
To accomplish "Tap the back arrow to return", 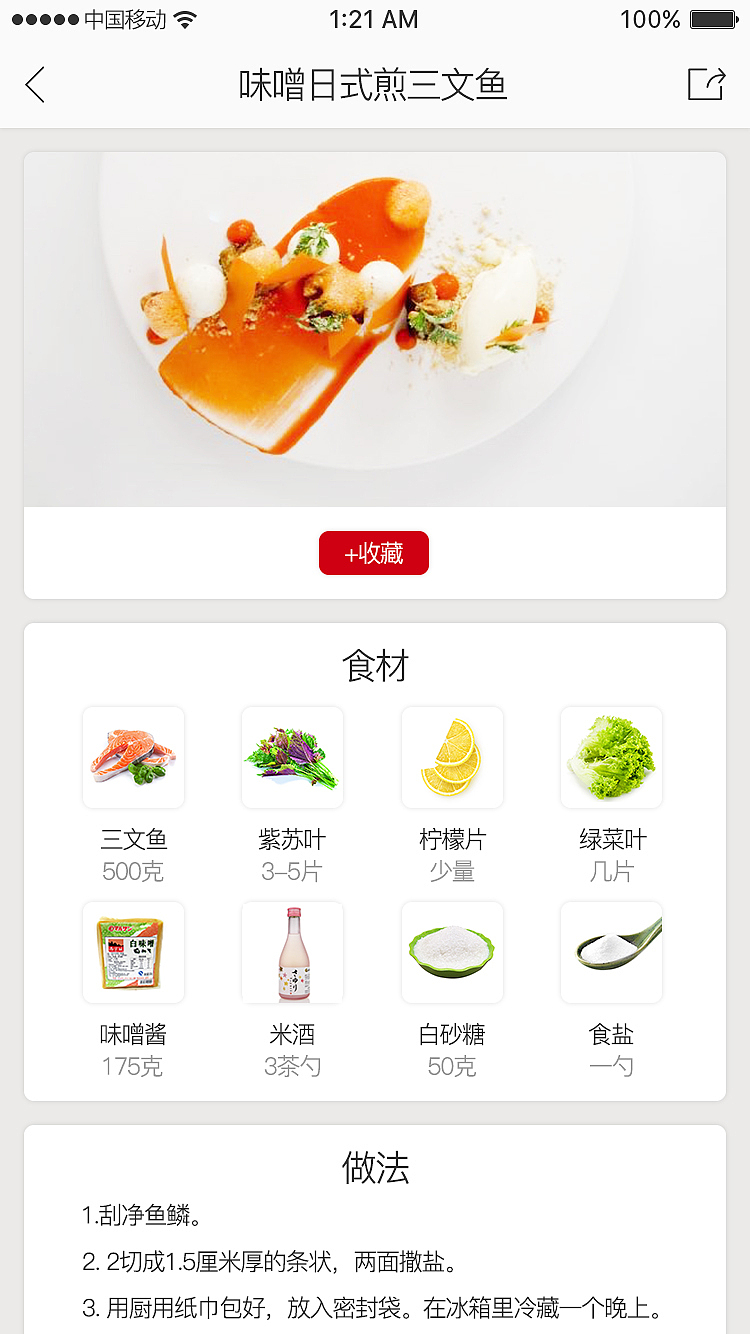I will coord(35,86).
